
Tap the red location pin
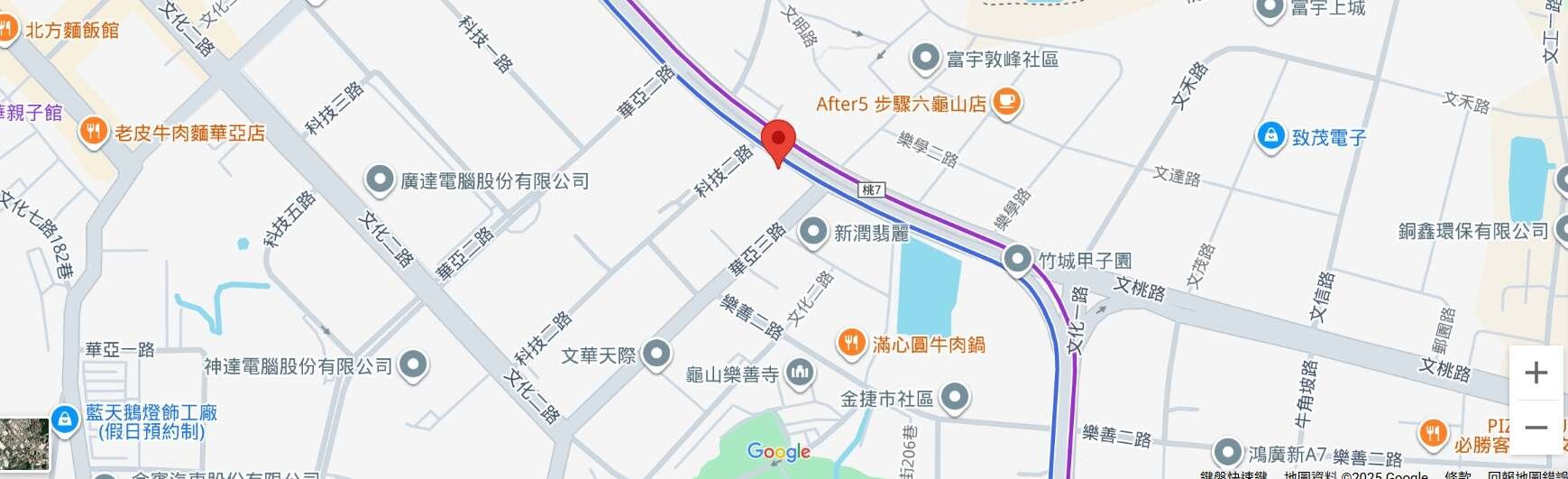778,142
